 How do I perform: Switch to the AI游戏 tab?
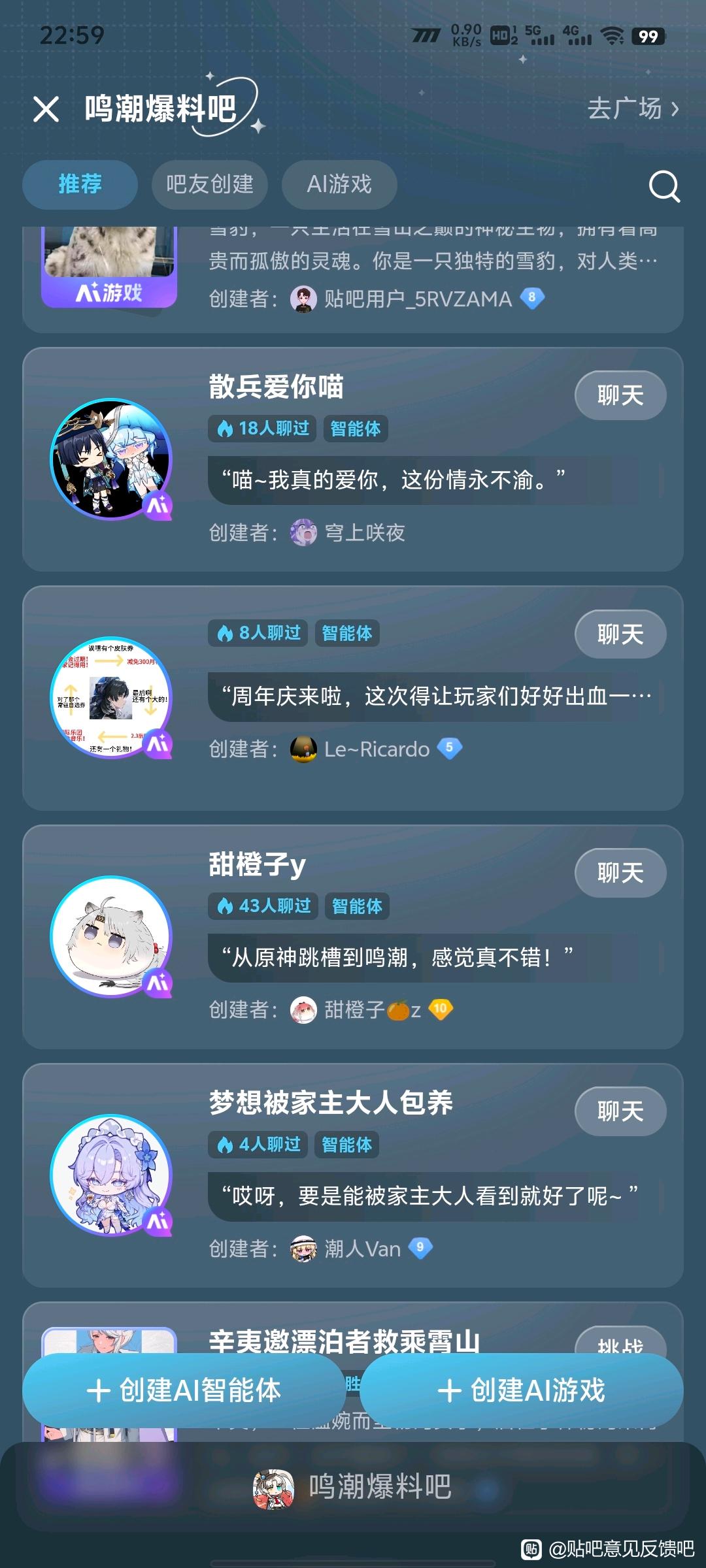click(x=339, y=185)
